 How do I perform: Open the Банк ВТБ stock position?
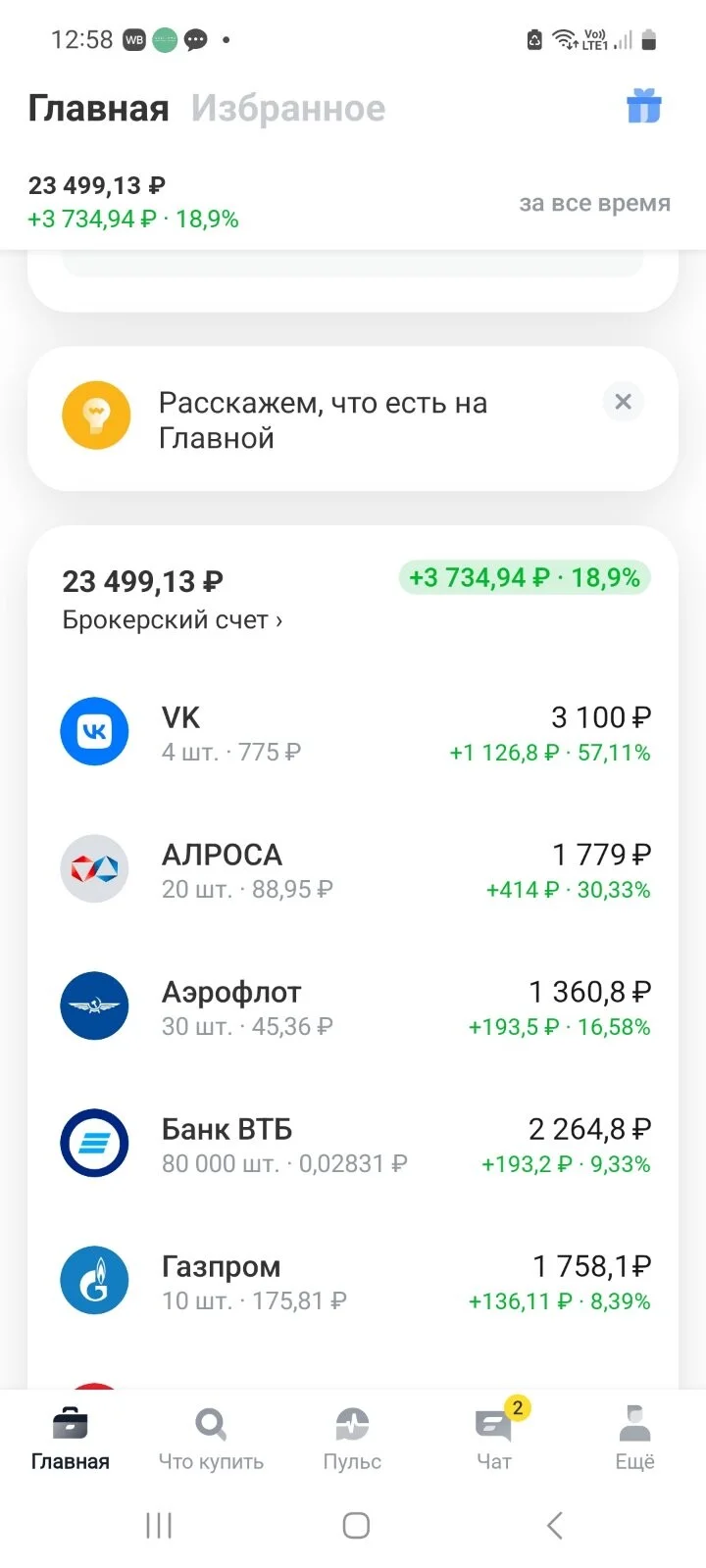pyautogui.click(x=353, y=1144)
